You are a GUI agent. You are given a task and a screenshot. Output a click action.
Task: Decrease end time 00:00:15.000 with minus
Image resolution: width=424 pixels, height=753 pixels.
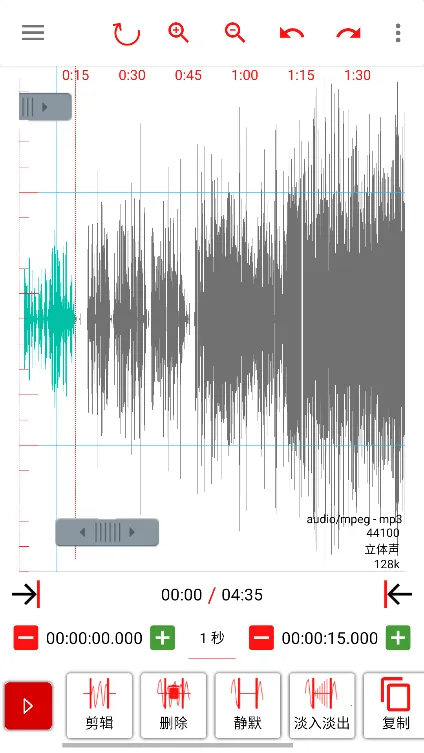point(261,638)
